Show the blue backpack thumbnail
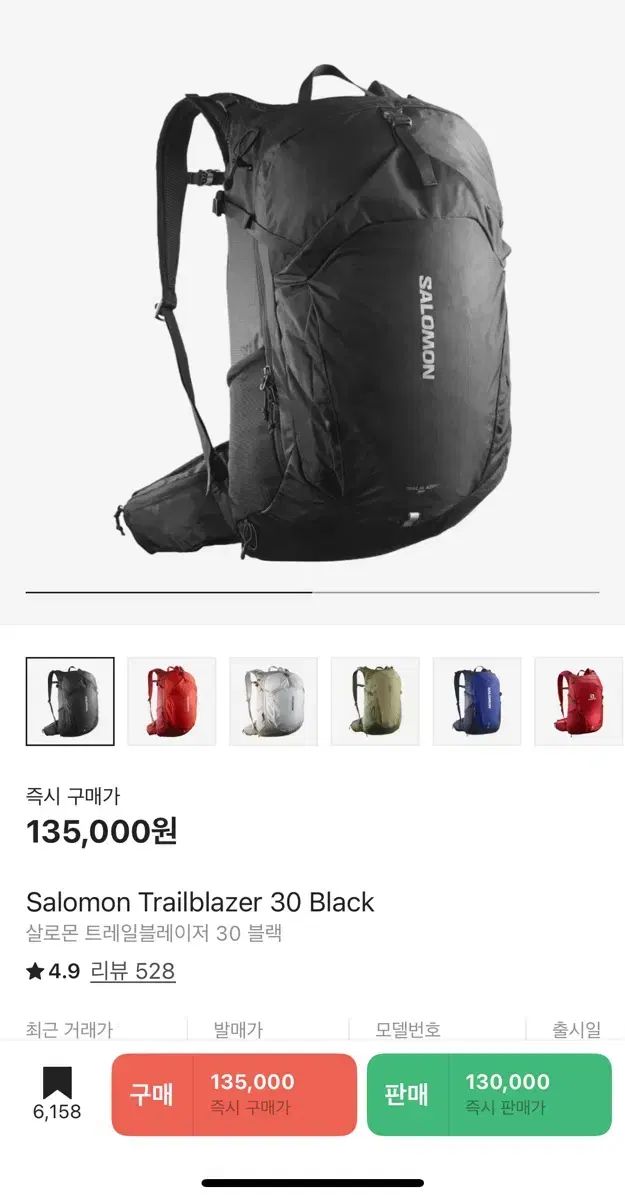The width and height of the screenshot is (625, 1200). click(477, 701)
